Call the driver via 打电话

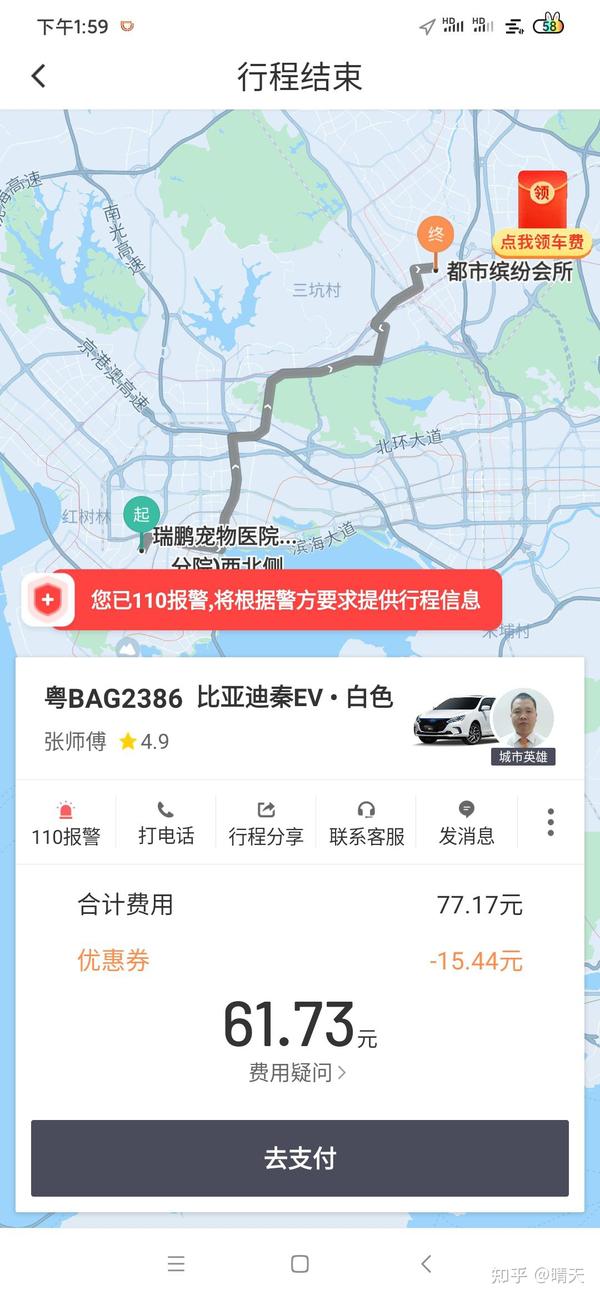pyautogui.click(x=166, y=823)
